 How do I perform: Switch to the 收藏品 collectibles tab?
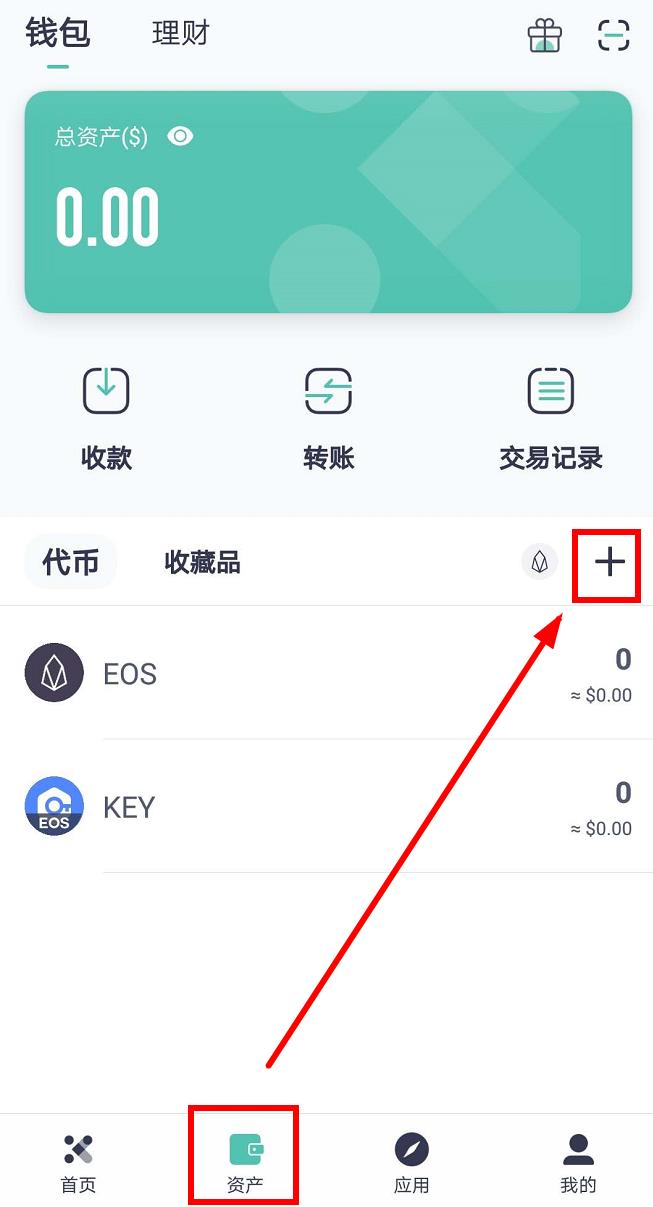pos(202,562)
